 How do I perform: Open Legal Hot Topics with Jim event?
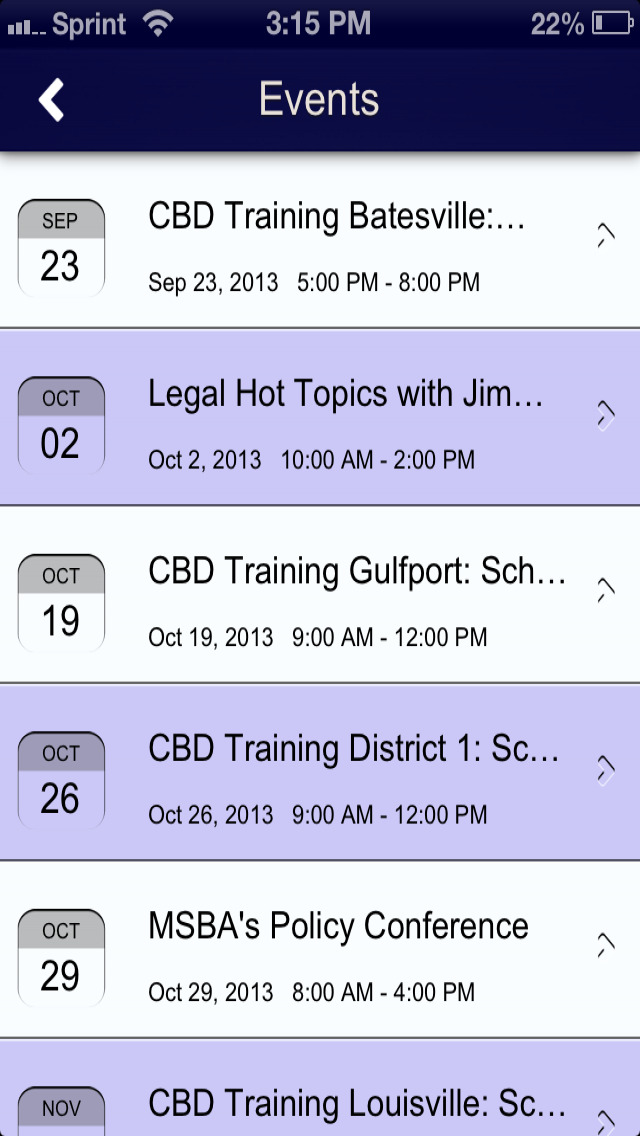point(320,418)
